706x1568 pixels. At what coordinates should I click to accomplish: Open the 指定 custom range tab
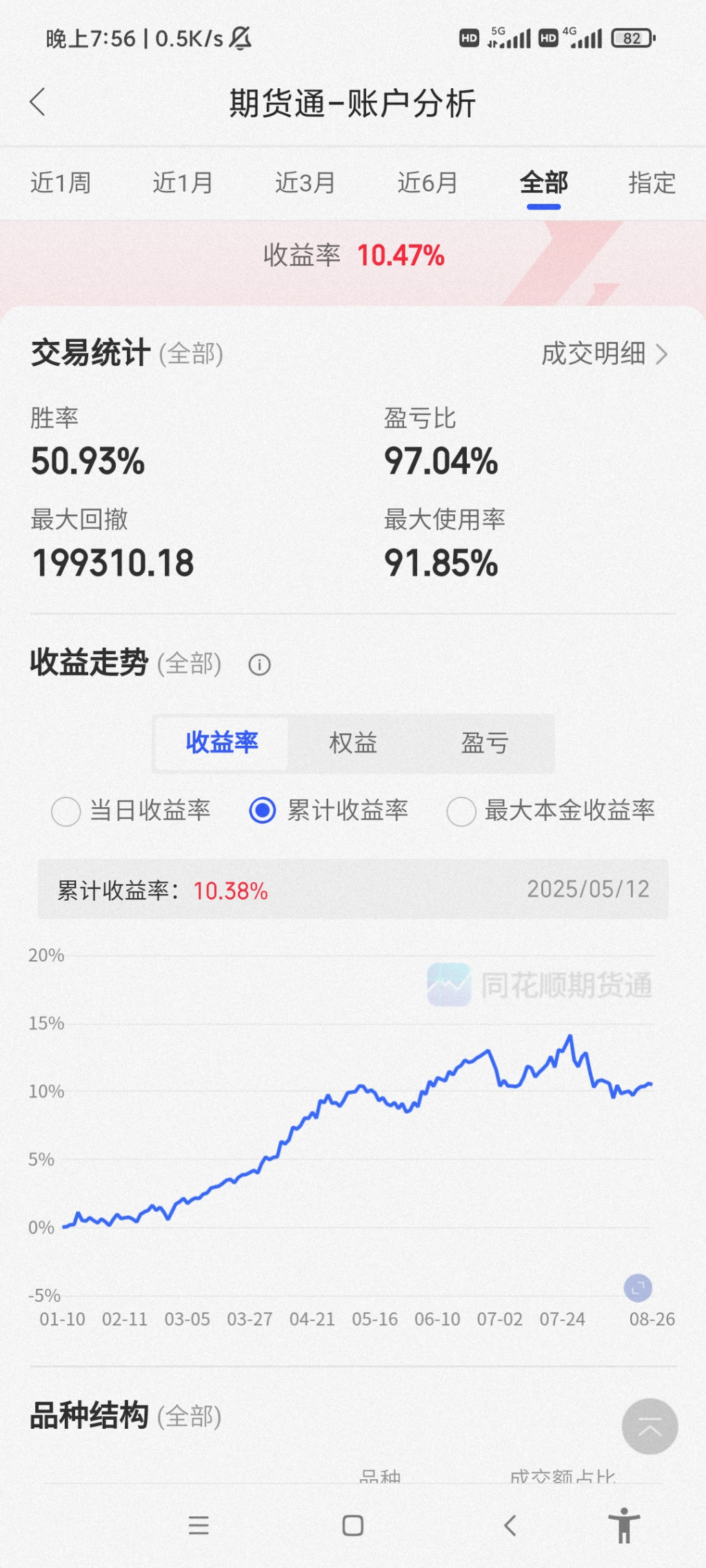[651, 183]
